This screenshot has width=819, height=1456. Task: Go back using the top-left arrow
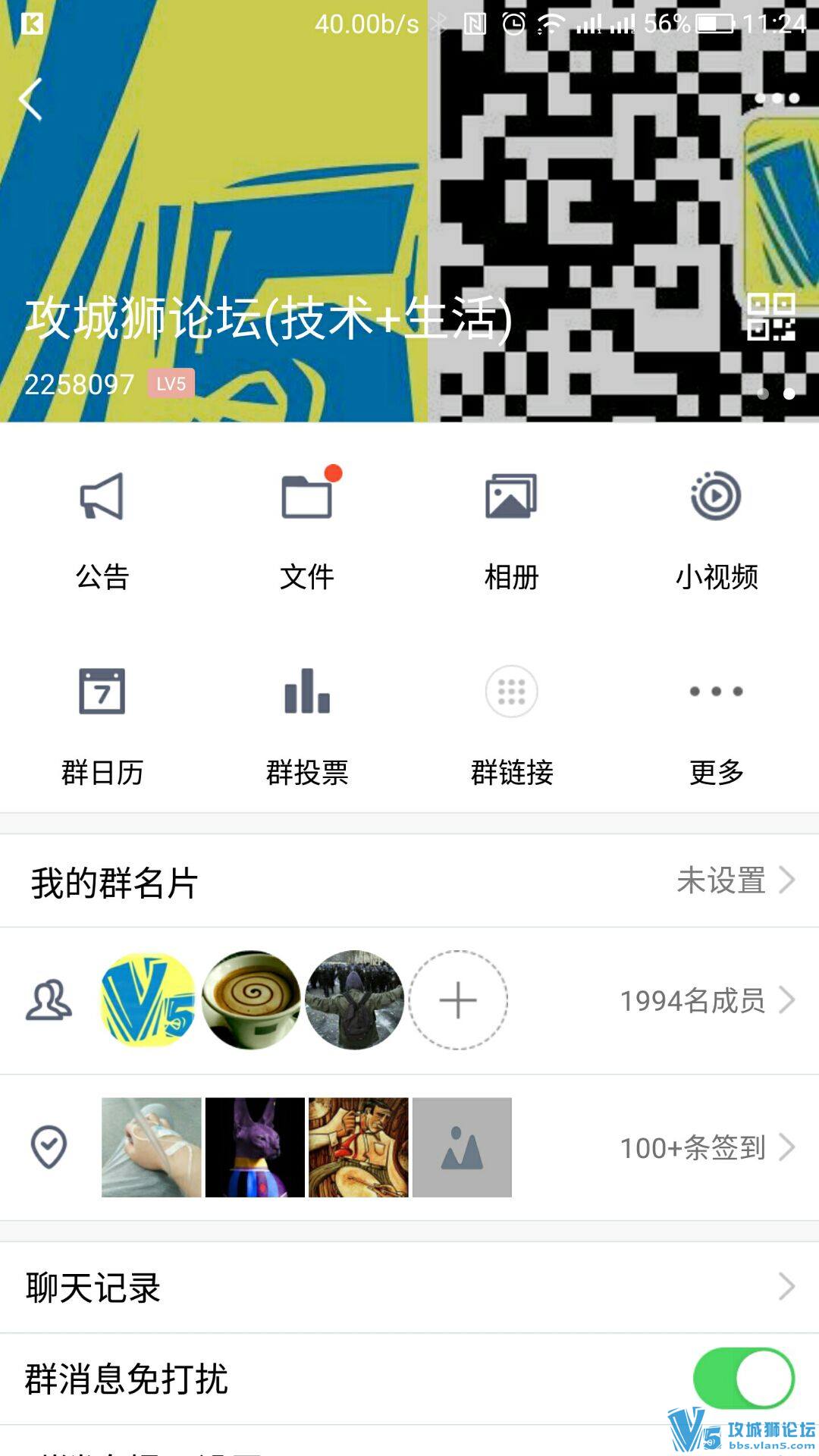point(30,99)
